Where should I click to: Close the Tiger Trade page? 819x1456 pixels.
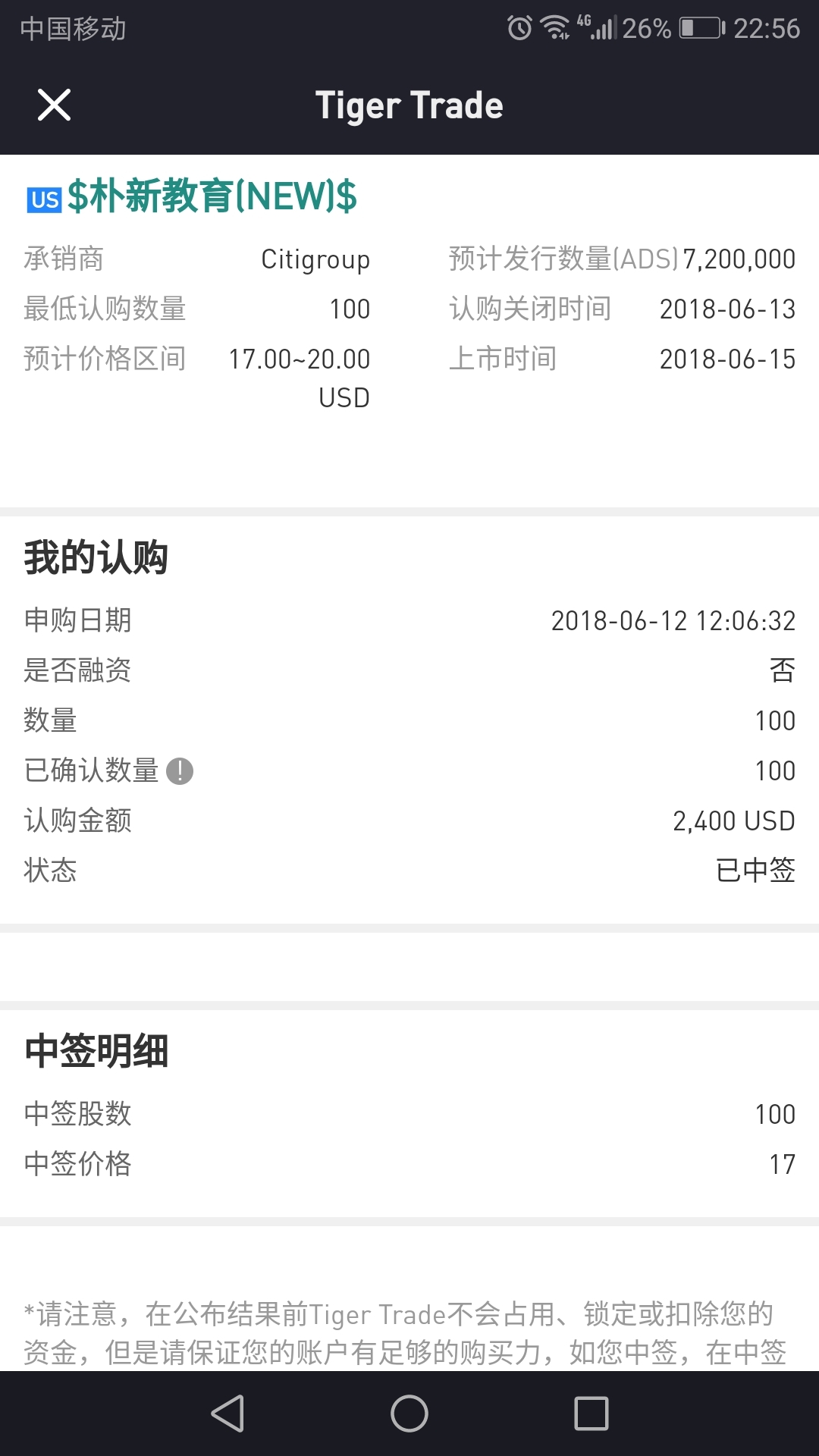coord(54,105)
